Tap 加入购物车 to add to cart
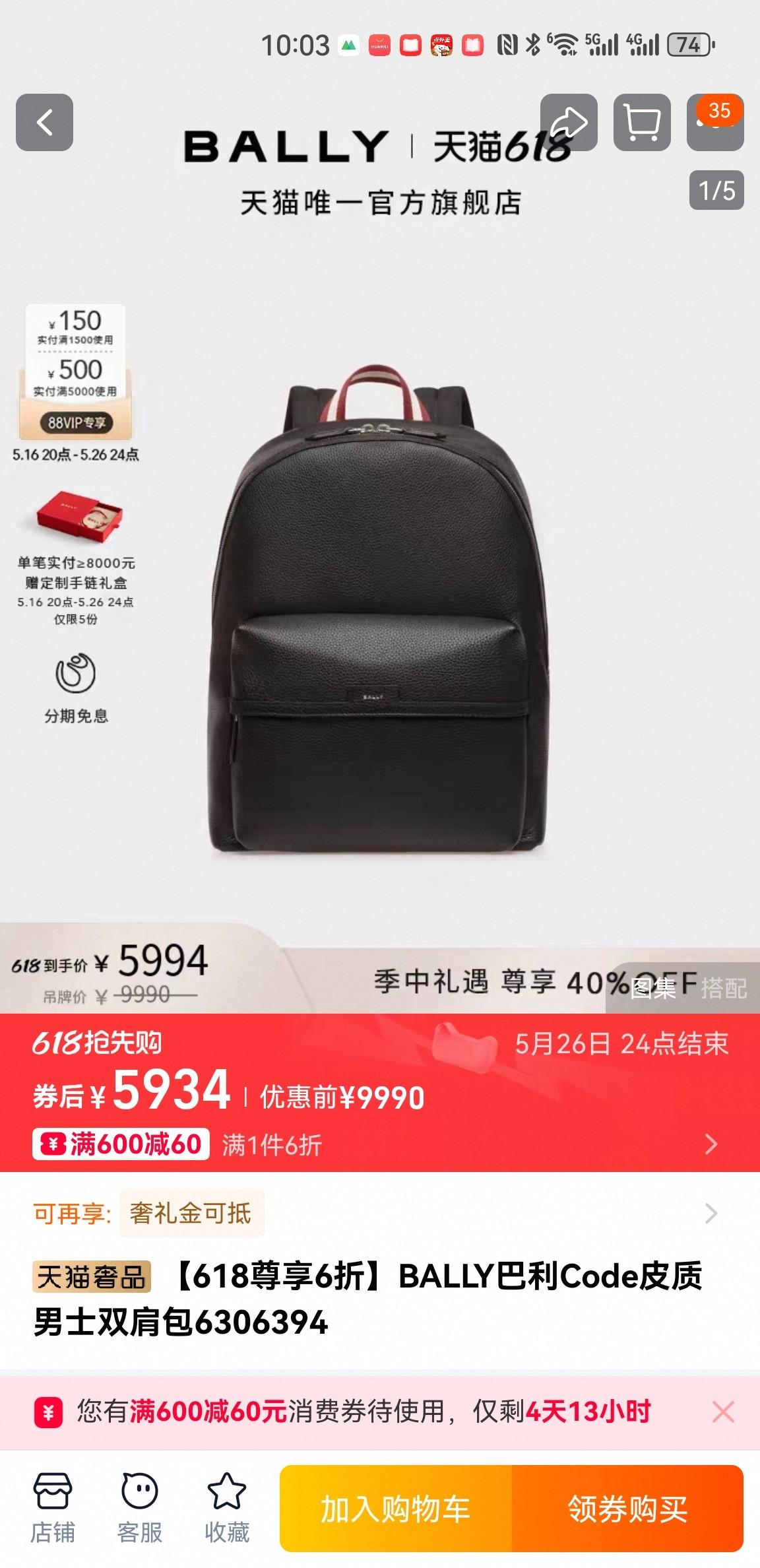Image resolution: width=760 pixels, height=1568 pixels. coord(396,1509)
